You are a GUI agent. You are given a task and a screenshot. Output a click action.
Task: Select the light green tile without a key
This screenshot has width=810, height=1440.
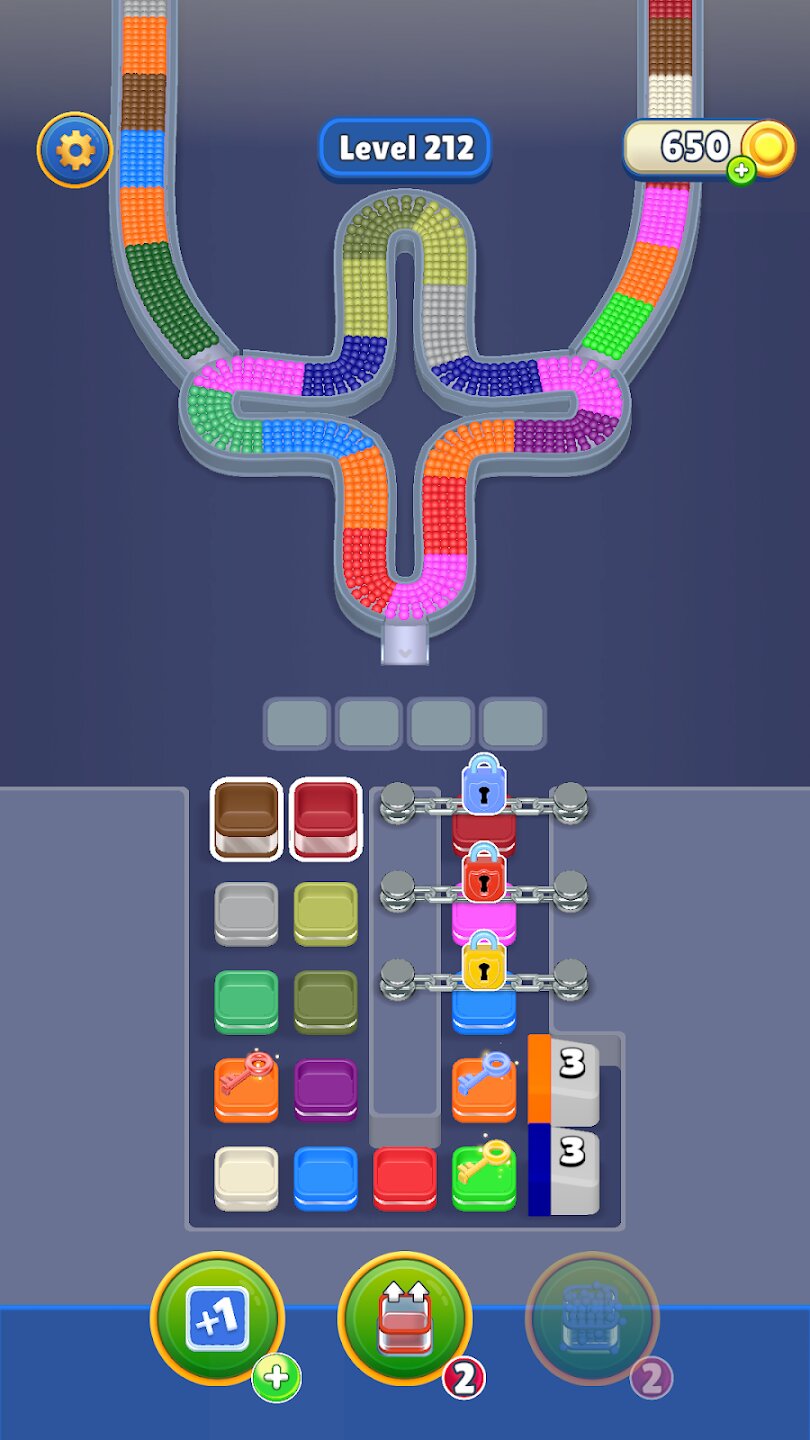click(x=246, y=1001)
